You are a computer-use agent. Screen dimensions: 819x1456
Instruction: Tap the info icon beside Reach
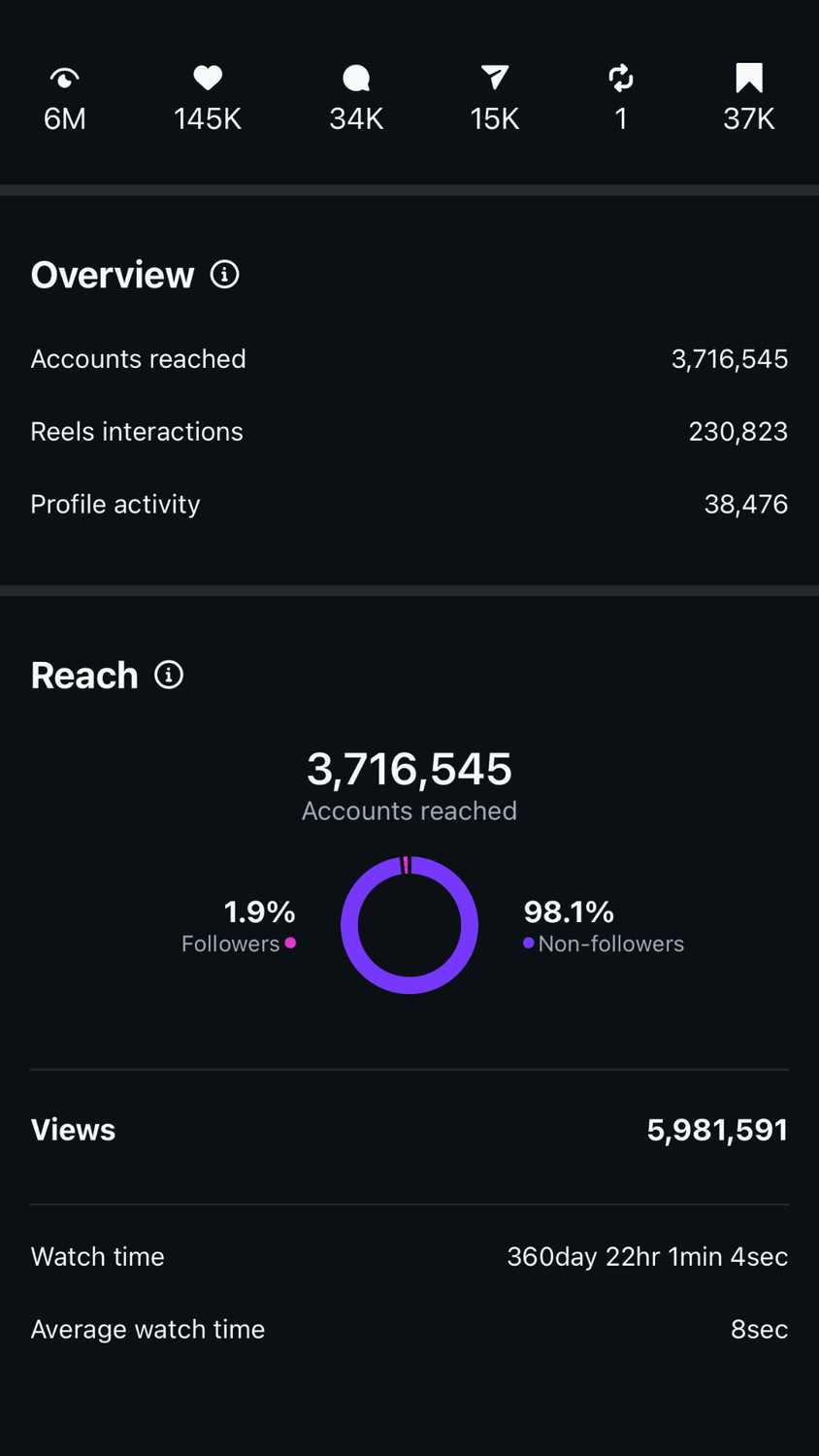tap(169, 675)
